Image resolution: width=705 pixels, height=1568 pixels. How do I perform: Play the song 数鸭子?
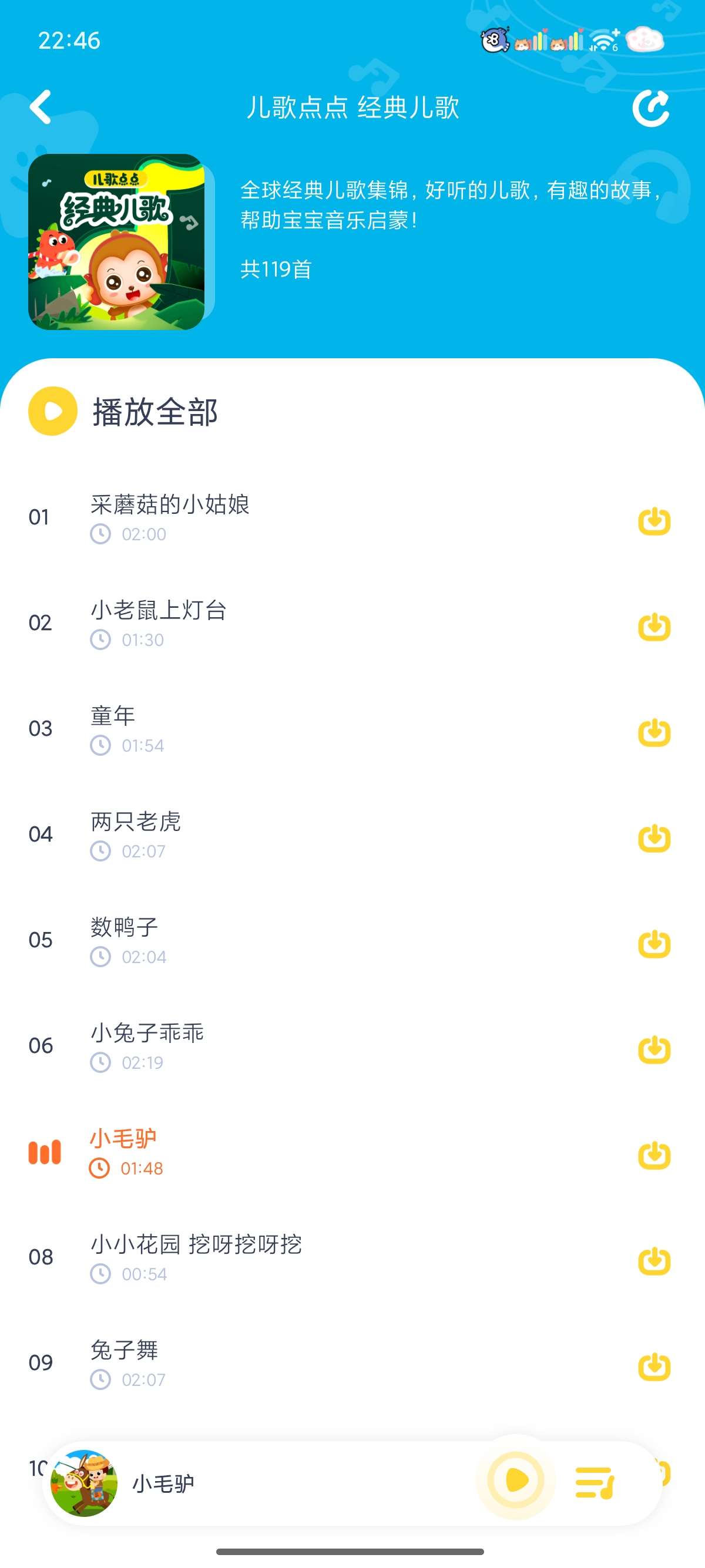click(124, 928)
